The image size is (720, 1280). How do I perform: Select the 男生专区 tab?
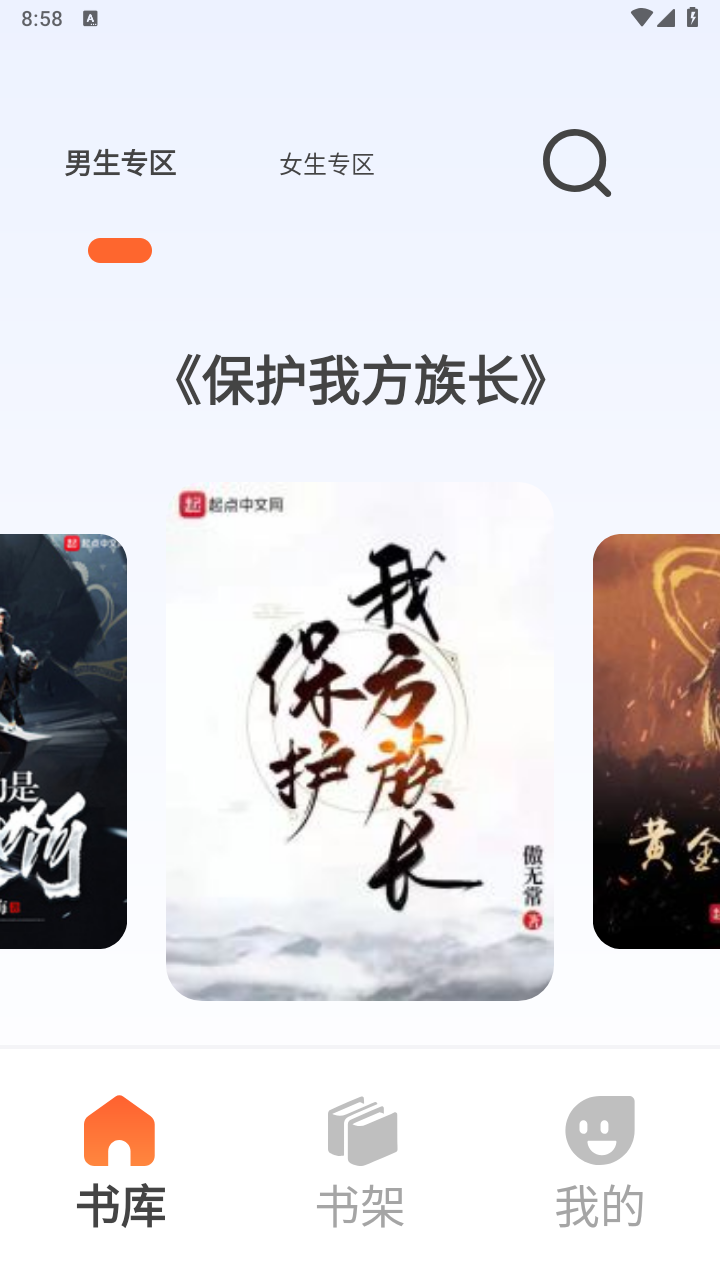click(120, 163)
